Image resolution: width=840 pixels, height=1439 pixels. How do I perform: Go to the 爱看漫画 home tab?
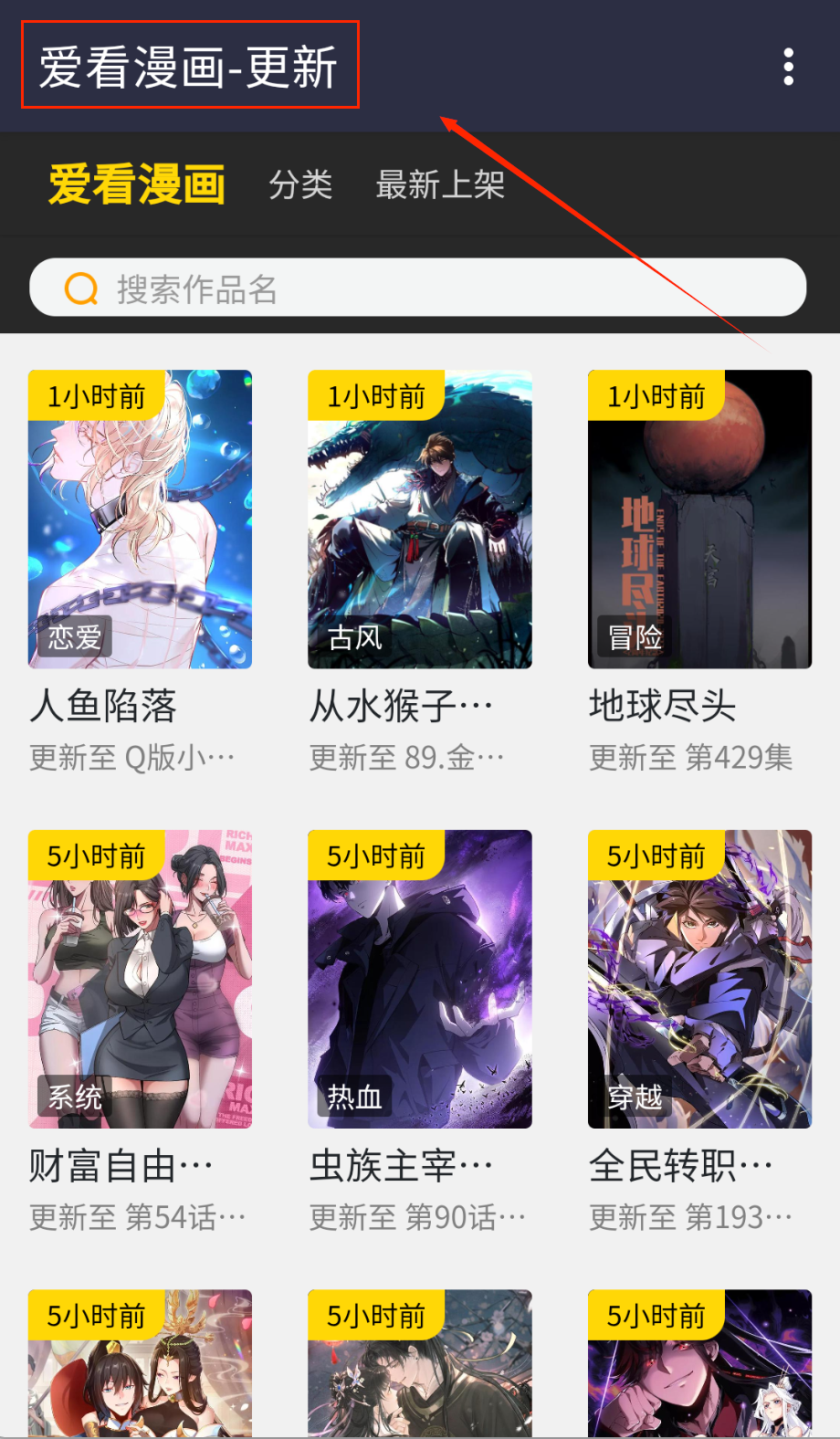point(137,184)
